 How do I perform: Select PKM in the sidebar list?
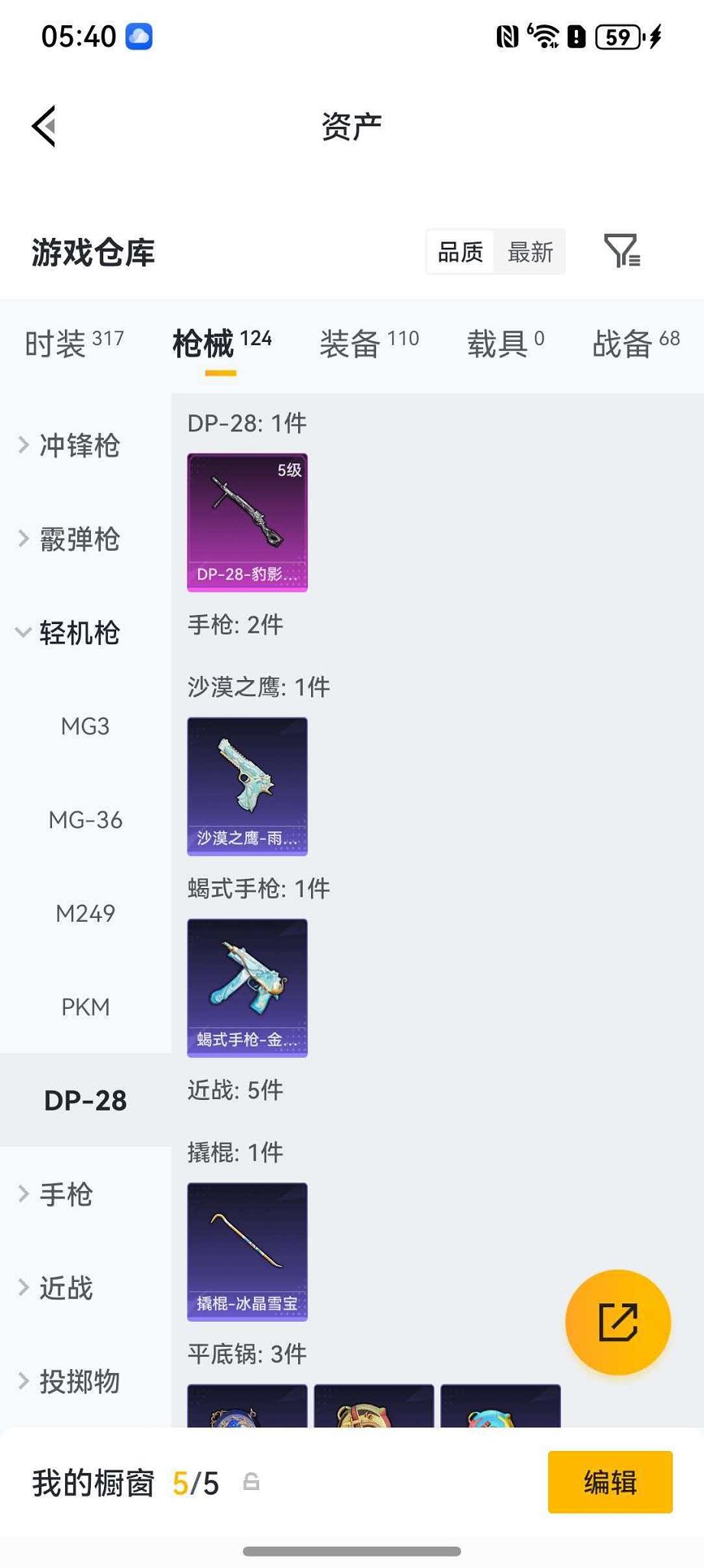[86, 1007]
